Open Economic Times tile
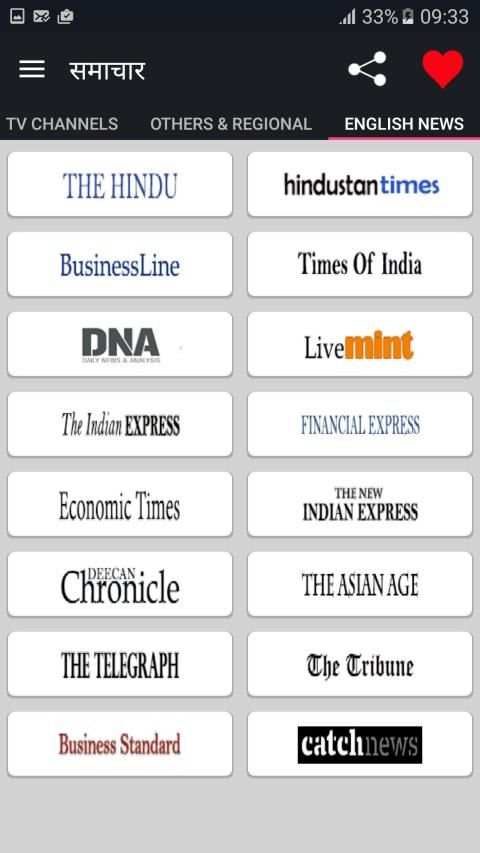 tap(120, 504)
